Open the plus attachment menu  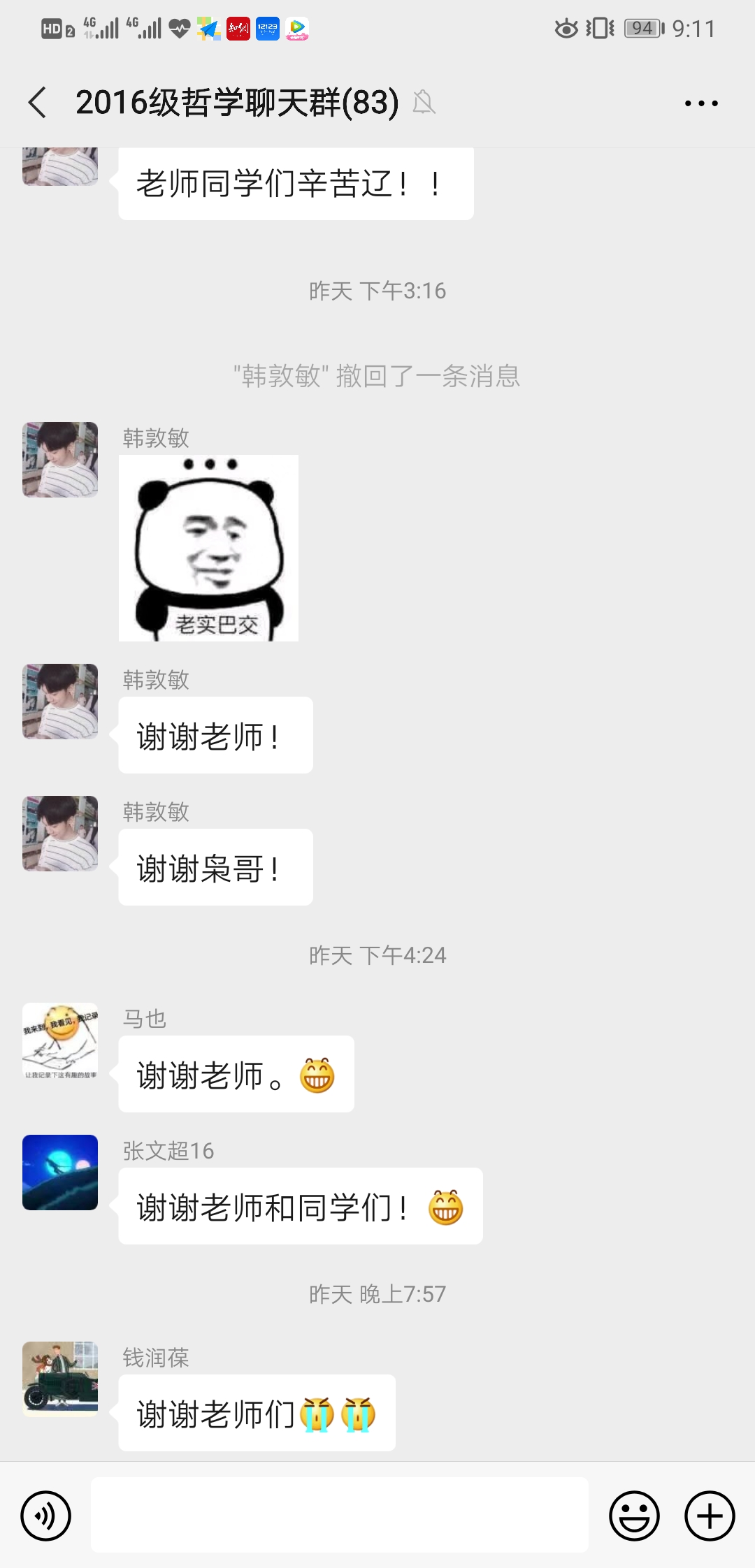click(710, 1516)
